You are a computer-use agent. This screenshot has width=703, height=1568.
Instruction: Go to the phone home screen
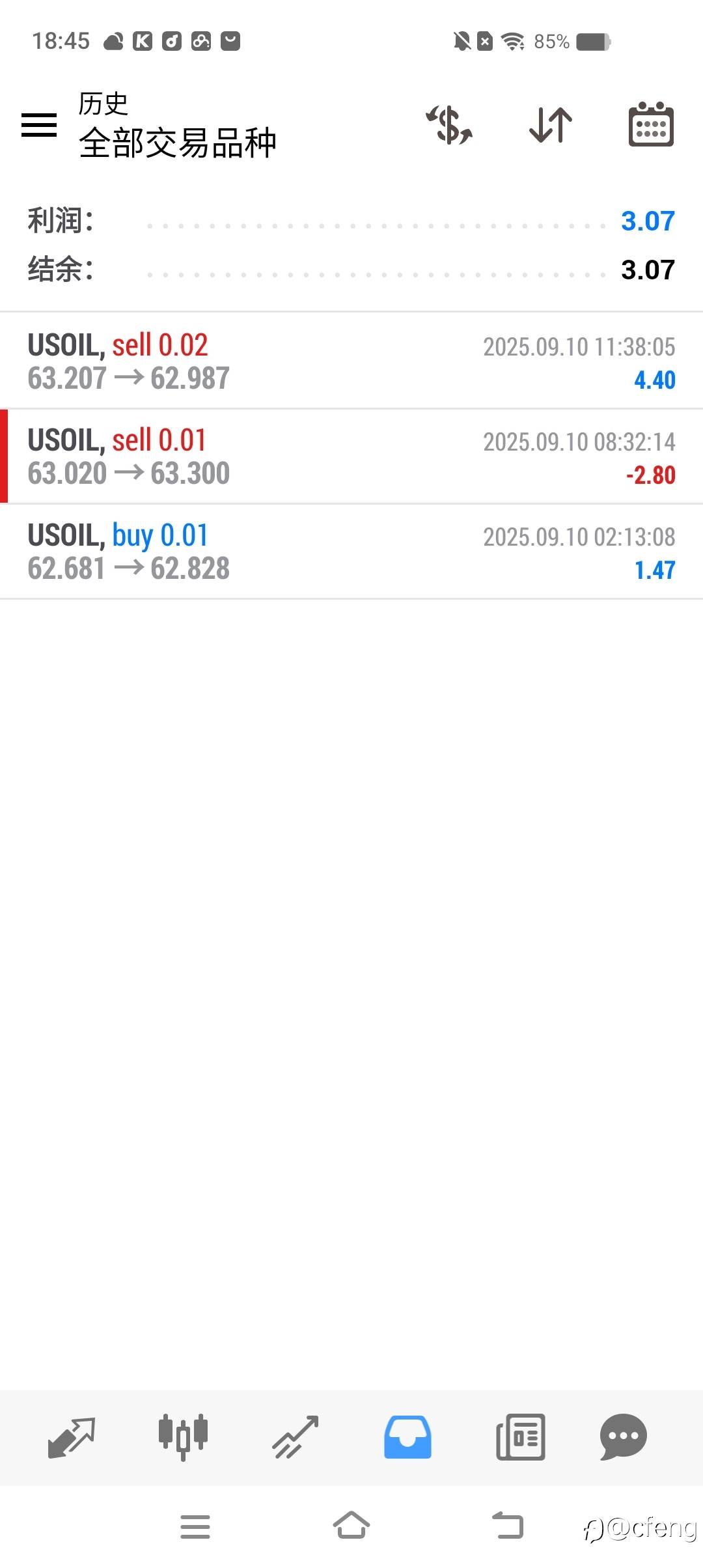(x=351, y=1526)
